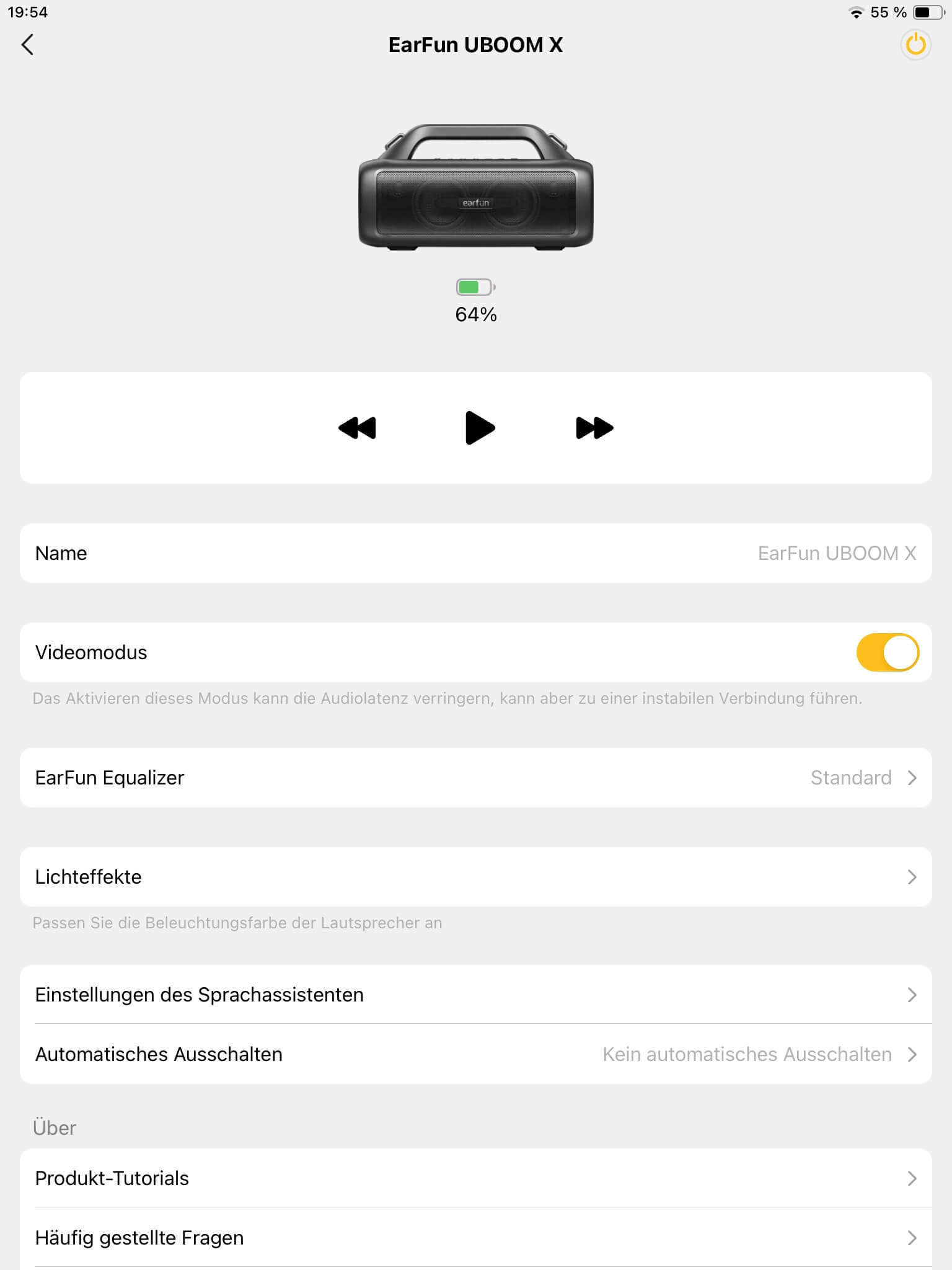Viewport: 952px width, 1270px height.
Task: Skip to the previous track
Action: [357, 428]
